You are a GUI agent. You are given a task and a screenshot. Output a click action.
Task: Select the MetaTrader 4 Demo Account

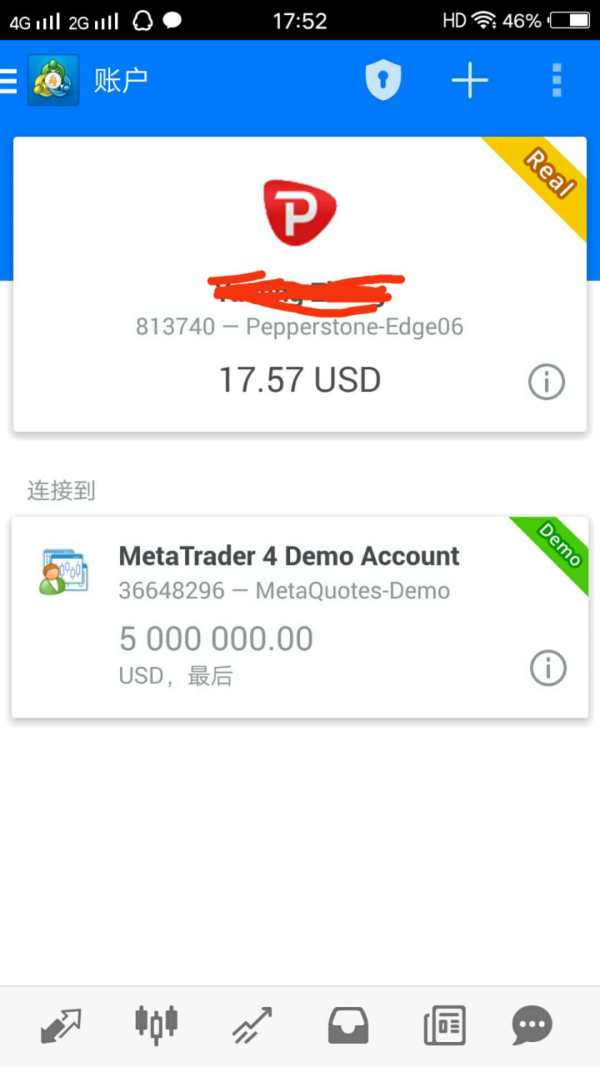point(300,617)
